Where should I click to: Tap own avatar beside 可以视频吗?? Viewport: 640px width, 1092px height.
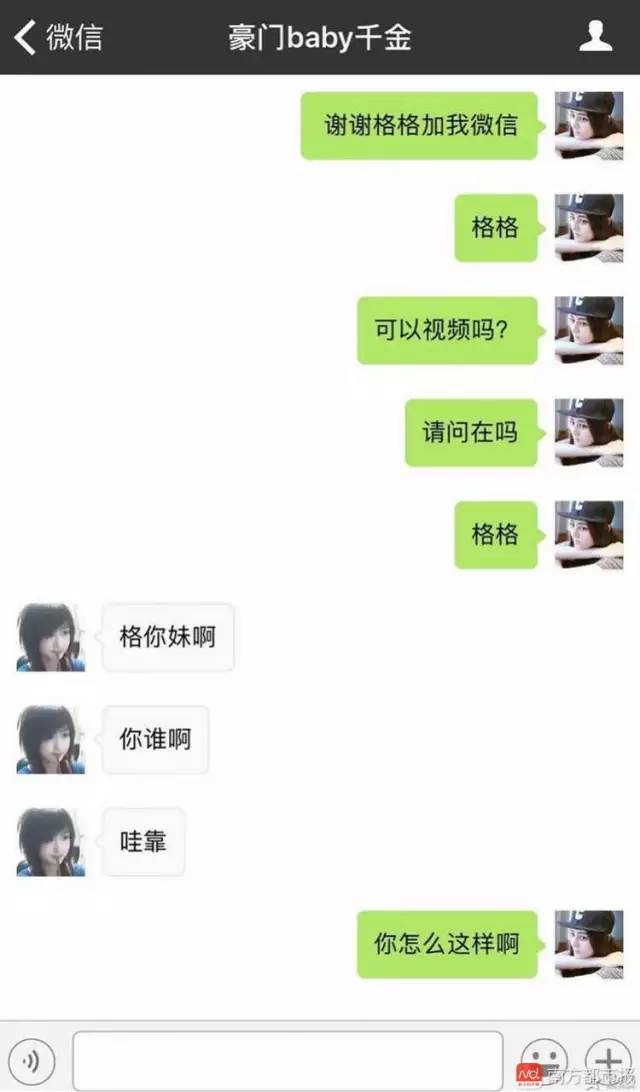589,330
